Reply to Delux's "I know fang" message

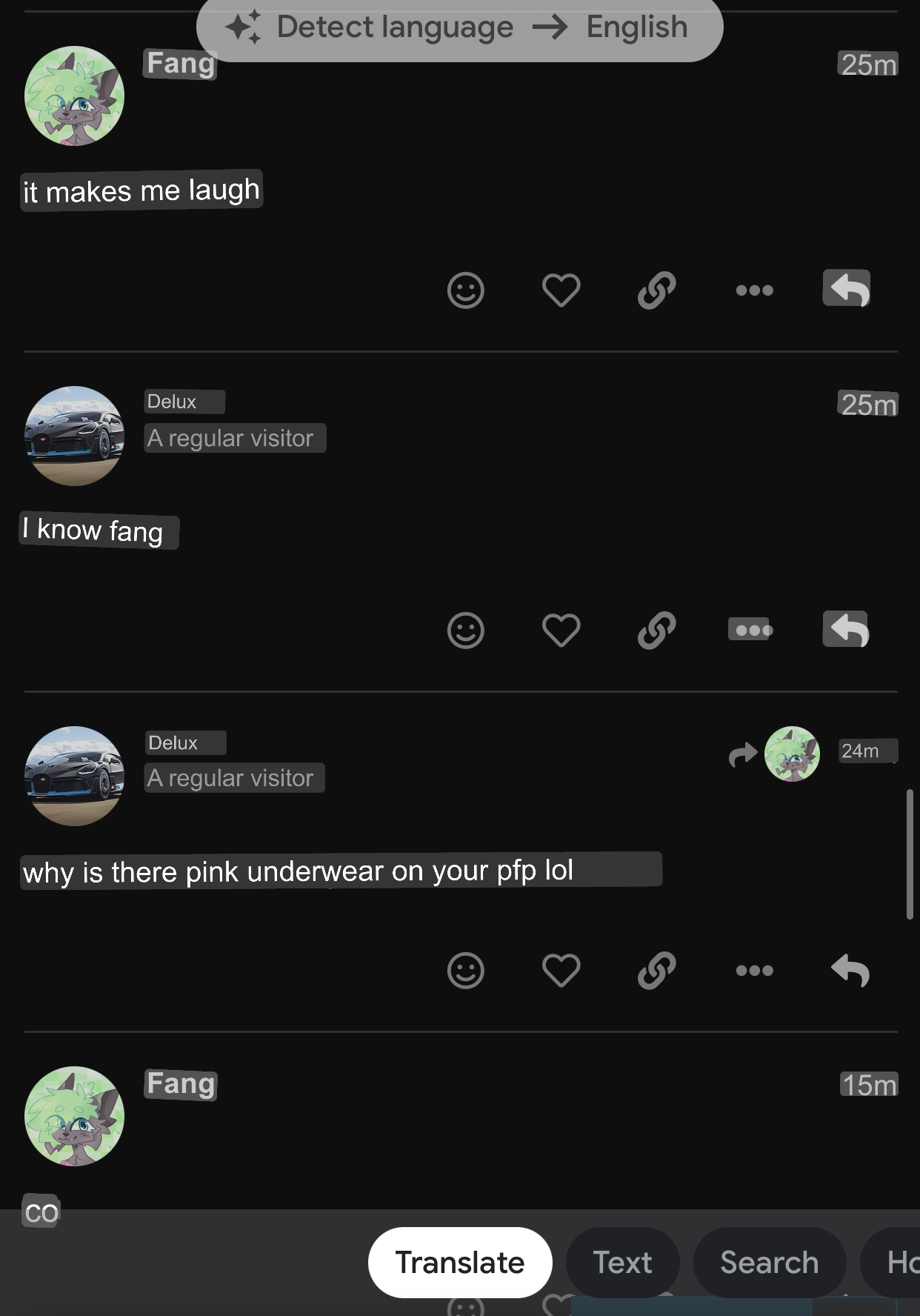pyautogui.click(x=848, y=629)
